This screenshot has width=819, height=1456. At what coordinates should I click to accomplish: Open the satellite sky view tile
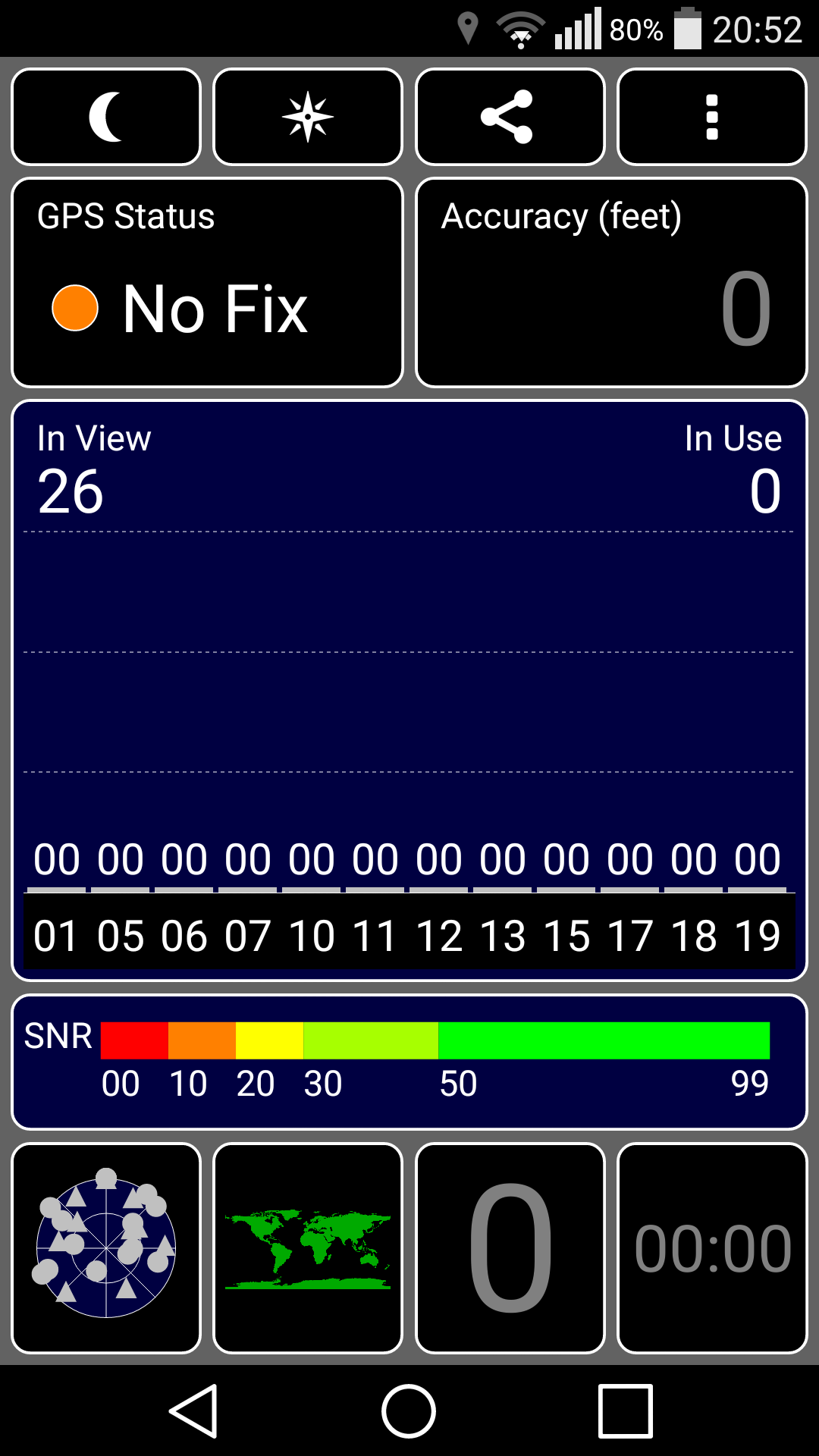(x=106, y=1248)
